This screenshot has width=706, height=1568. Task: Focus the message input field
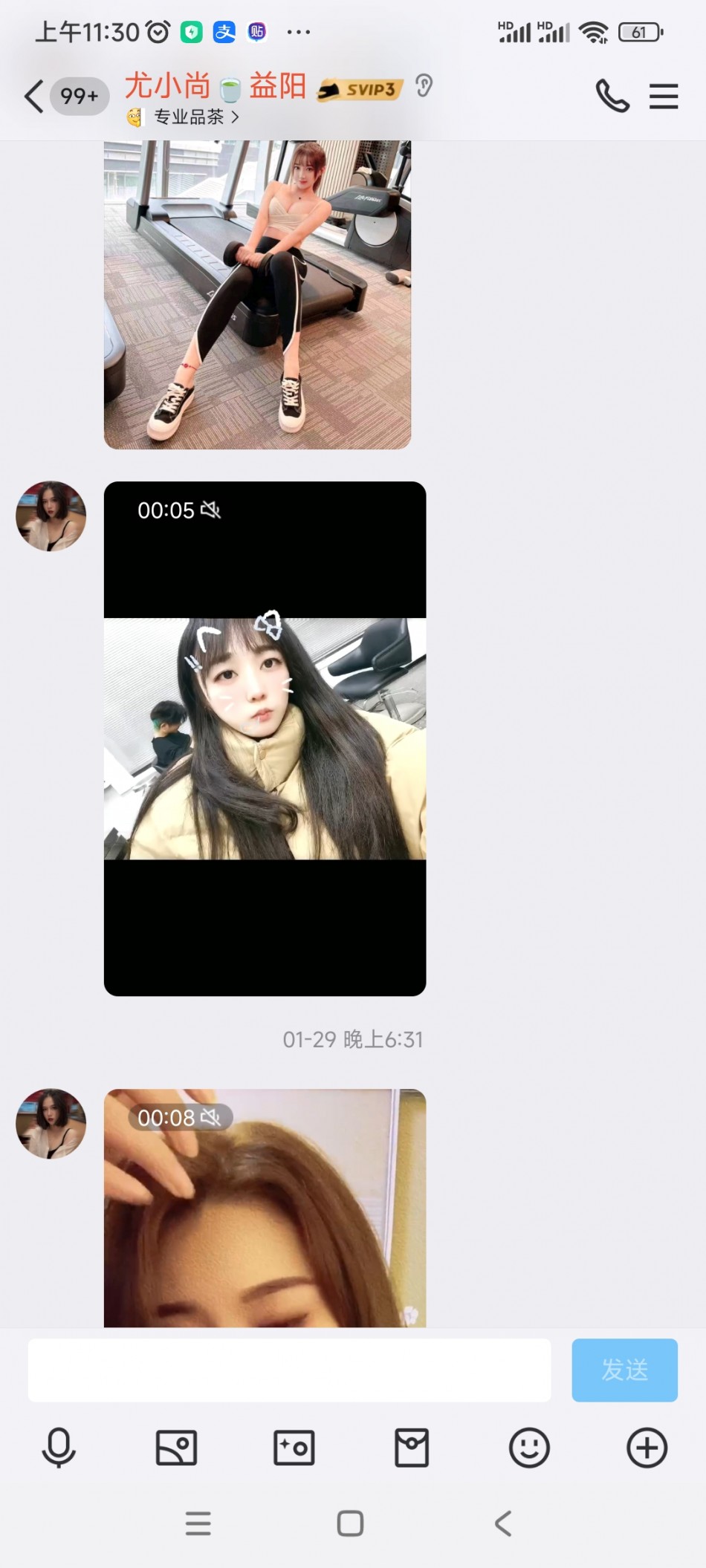pyautogui.click(x=289, y=1370)
